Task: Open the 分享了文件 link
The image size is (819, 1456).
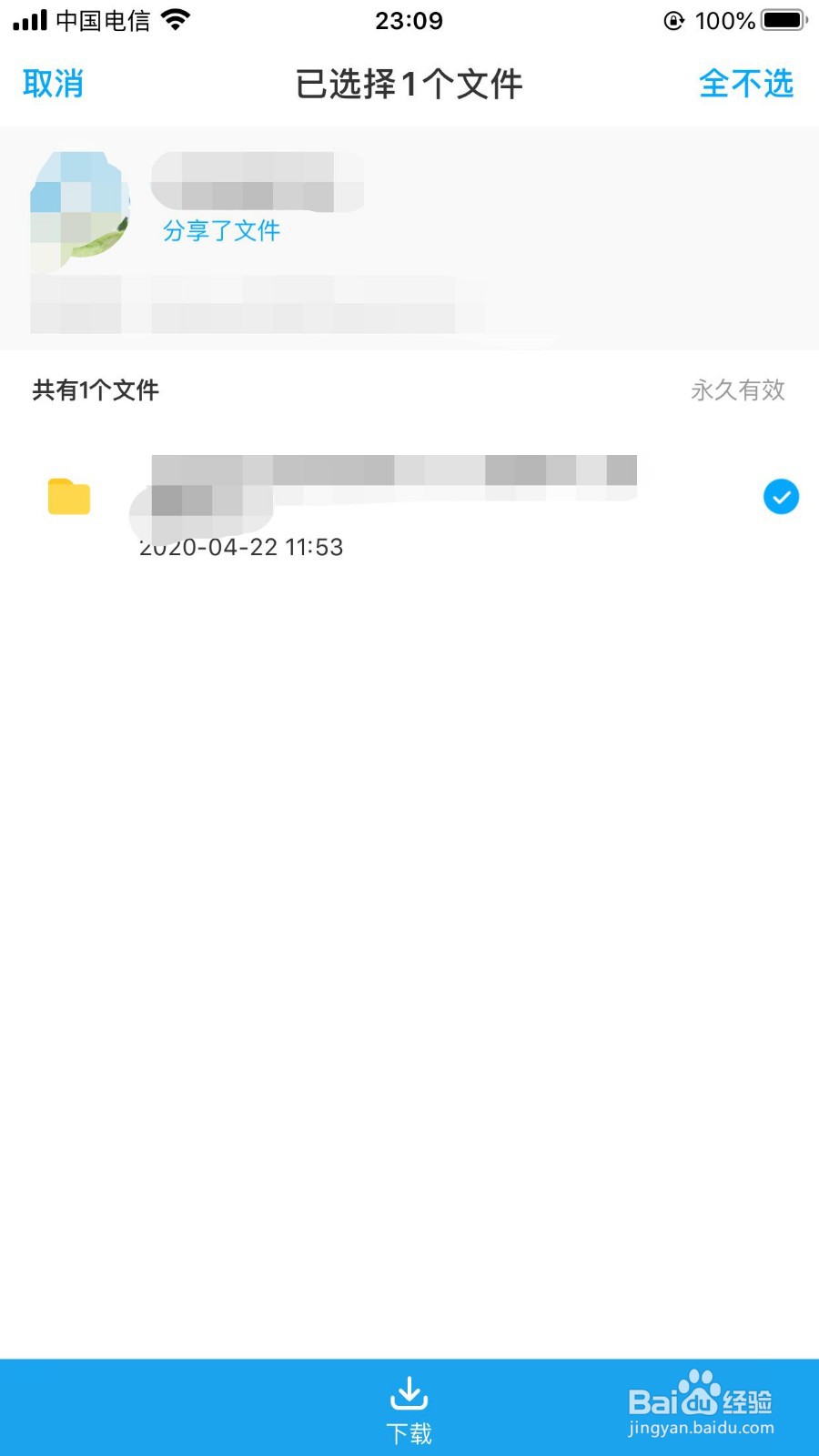Action: (x=222, y=231)
